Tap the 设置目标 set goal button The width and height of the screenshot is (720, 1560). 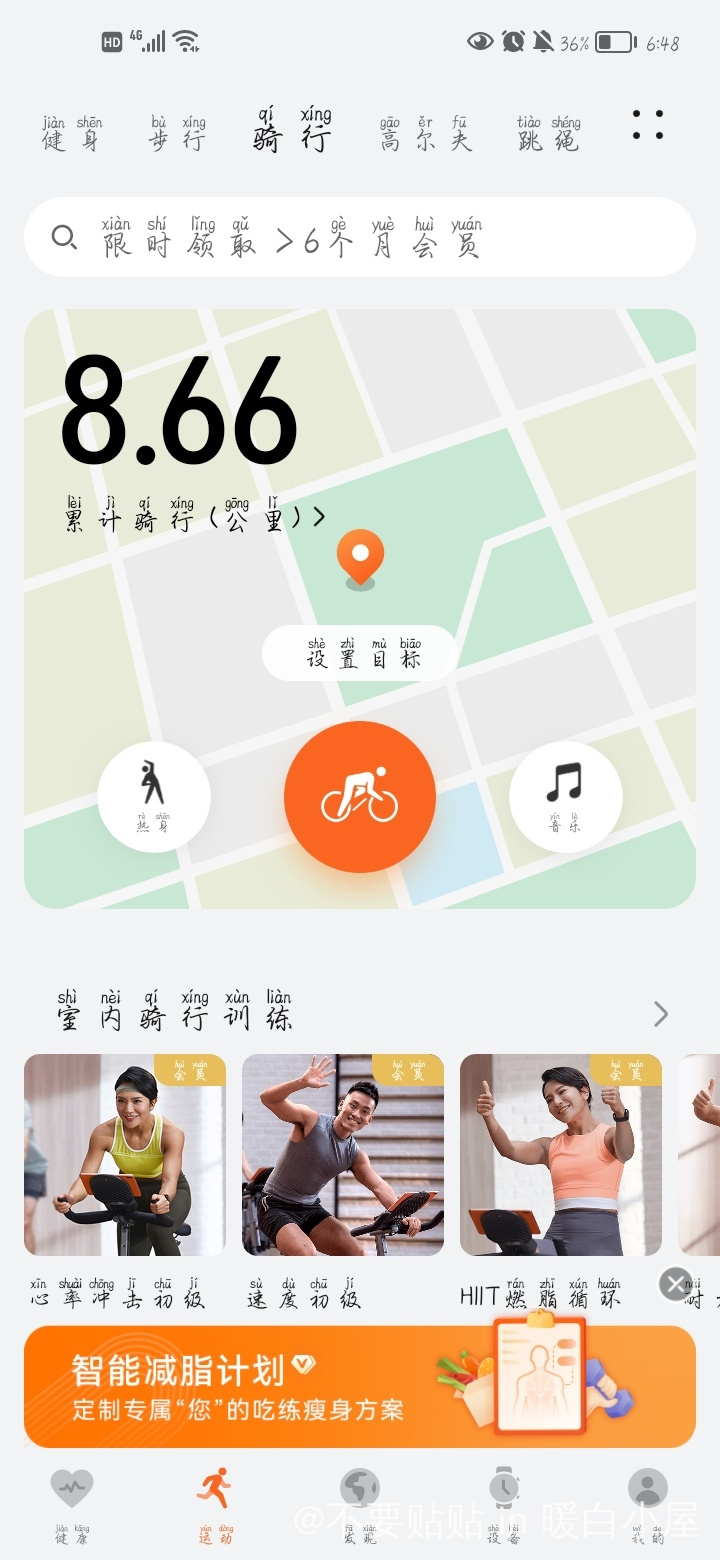point(359,654)
